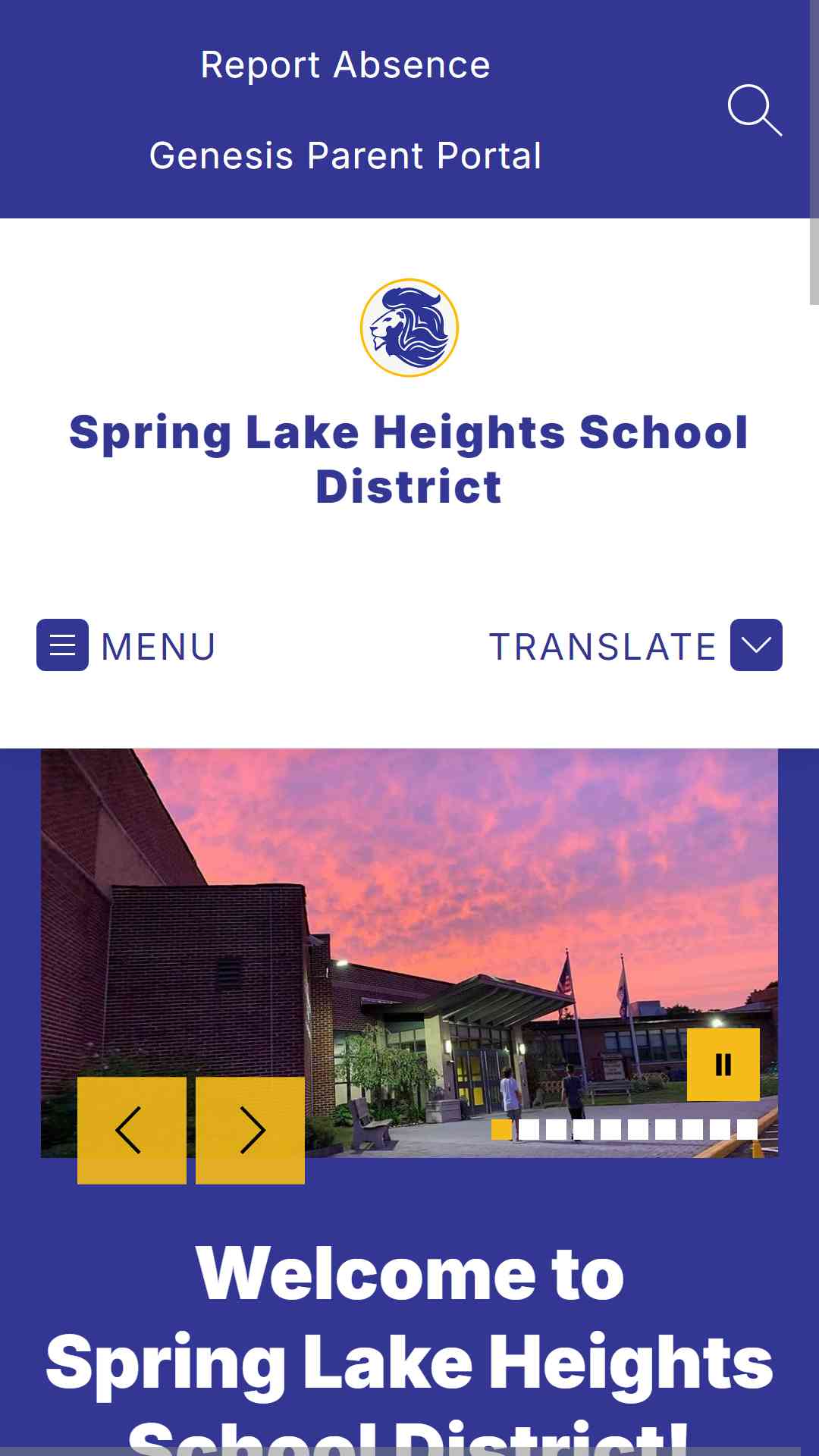This screenshot has width=819, height=1456.
Task: Expand the TRANSLATE dropdown
Action: (x=755, y=645)
